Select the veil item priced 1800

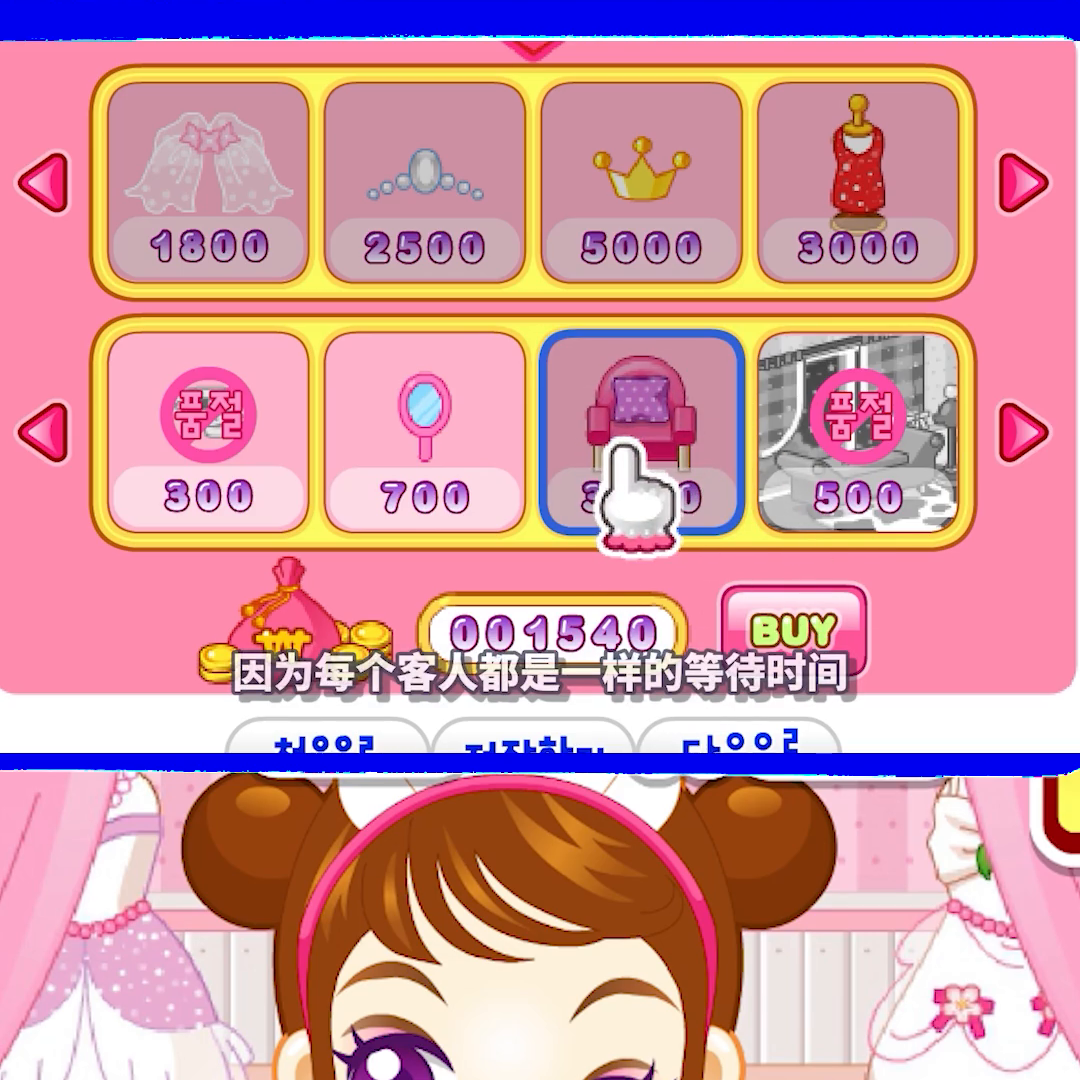tap(208, 182)
